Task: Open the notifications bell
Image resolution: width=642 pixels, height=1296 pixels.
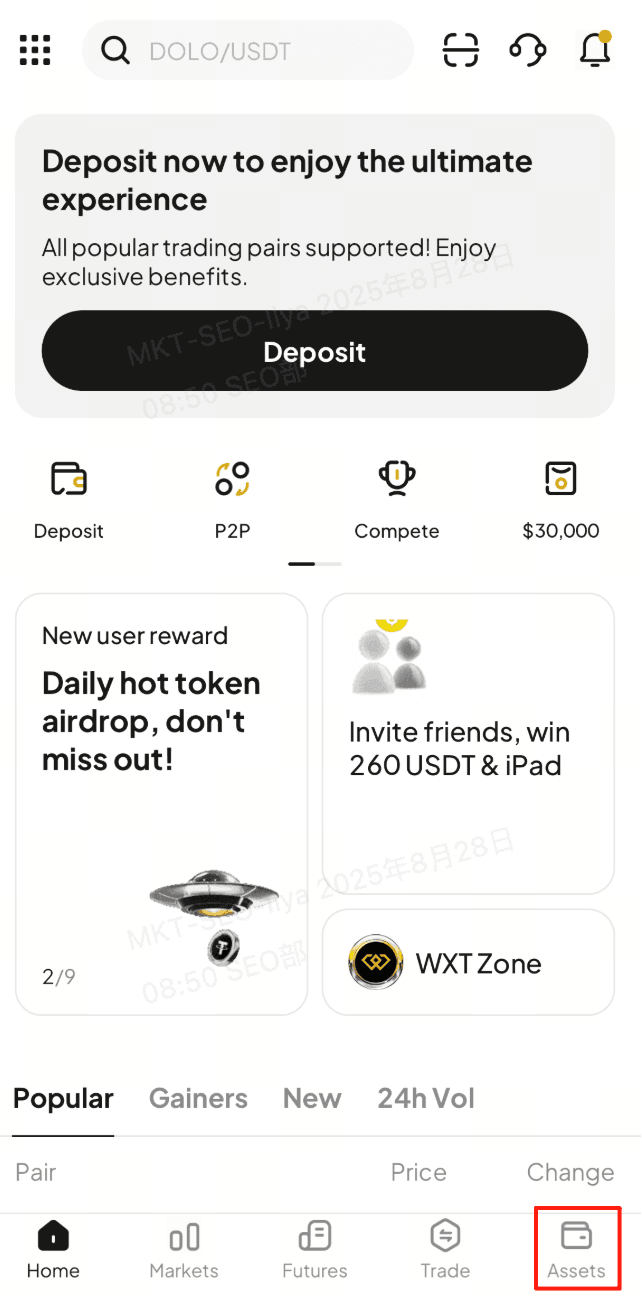Action: 594,49
